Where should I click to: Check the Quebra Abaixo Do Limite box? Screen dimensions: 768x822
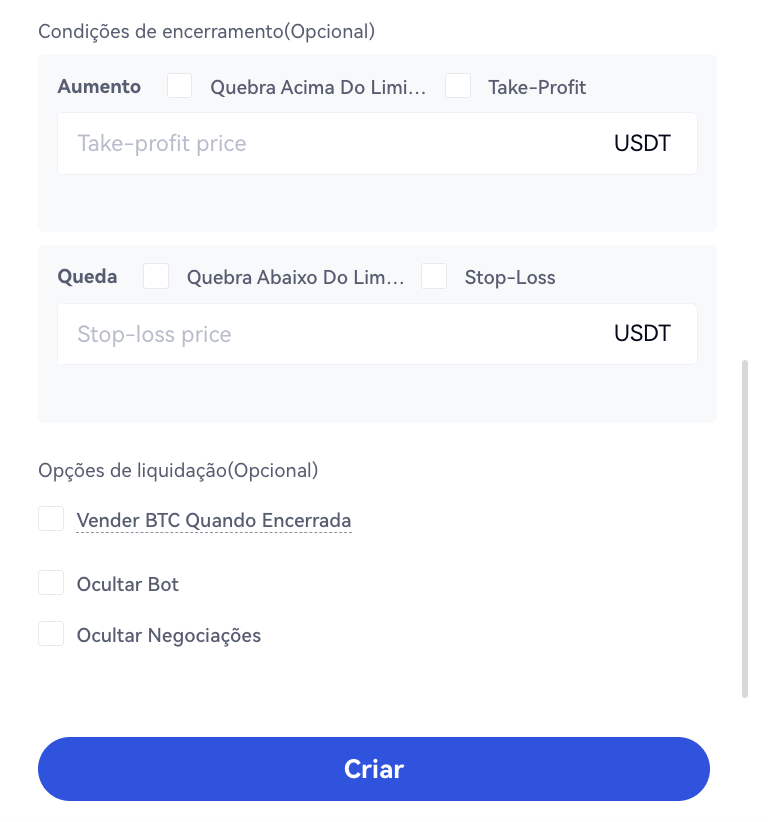point(156,276)
